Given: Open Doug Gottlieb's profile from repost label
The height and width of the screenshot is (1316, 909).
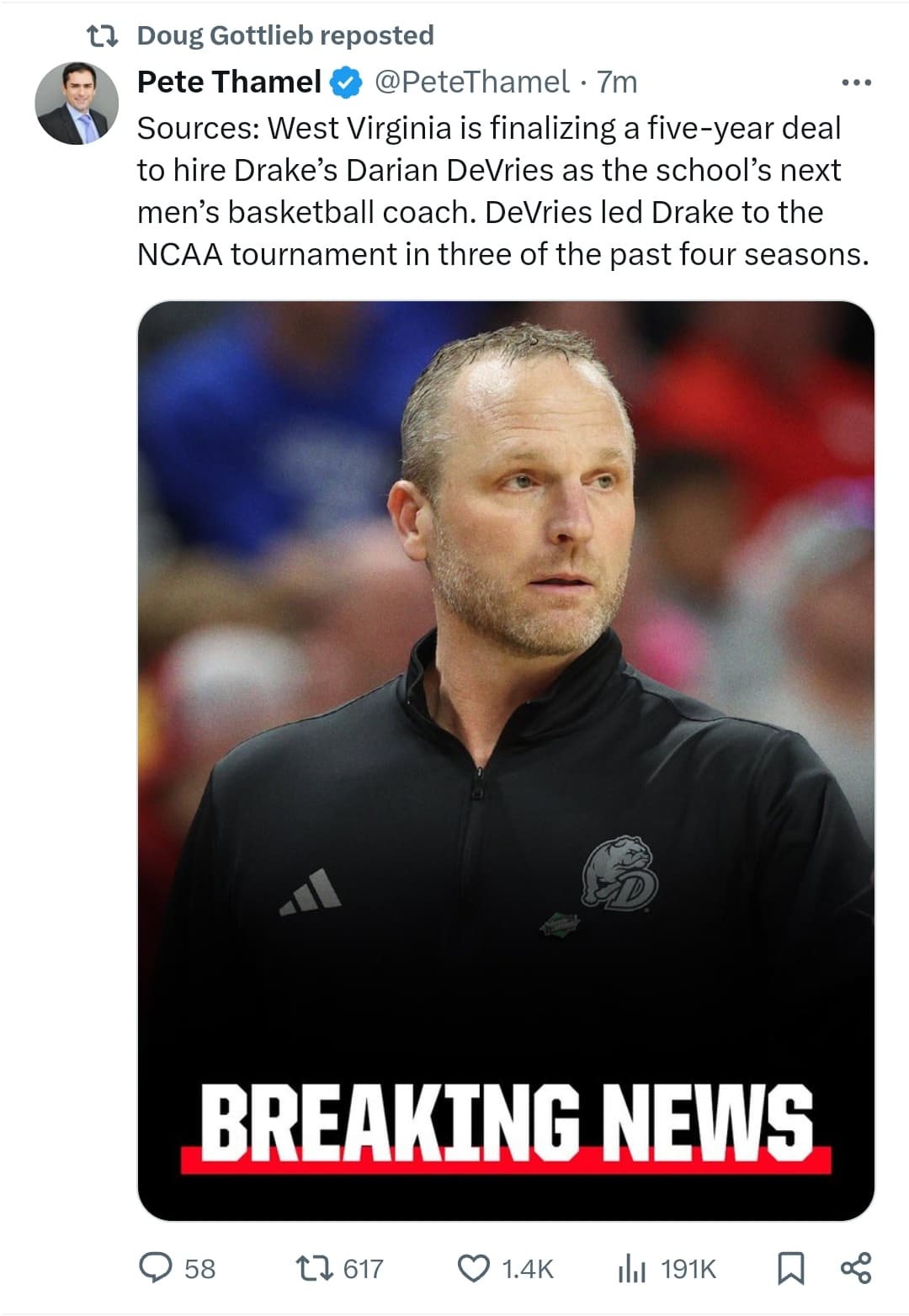Looking at the screenshot, I should click(284, 35).
